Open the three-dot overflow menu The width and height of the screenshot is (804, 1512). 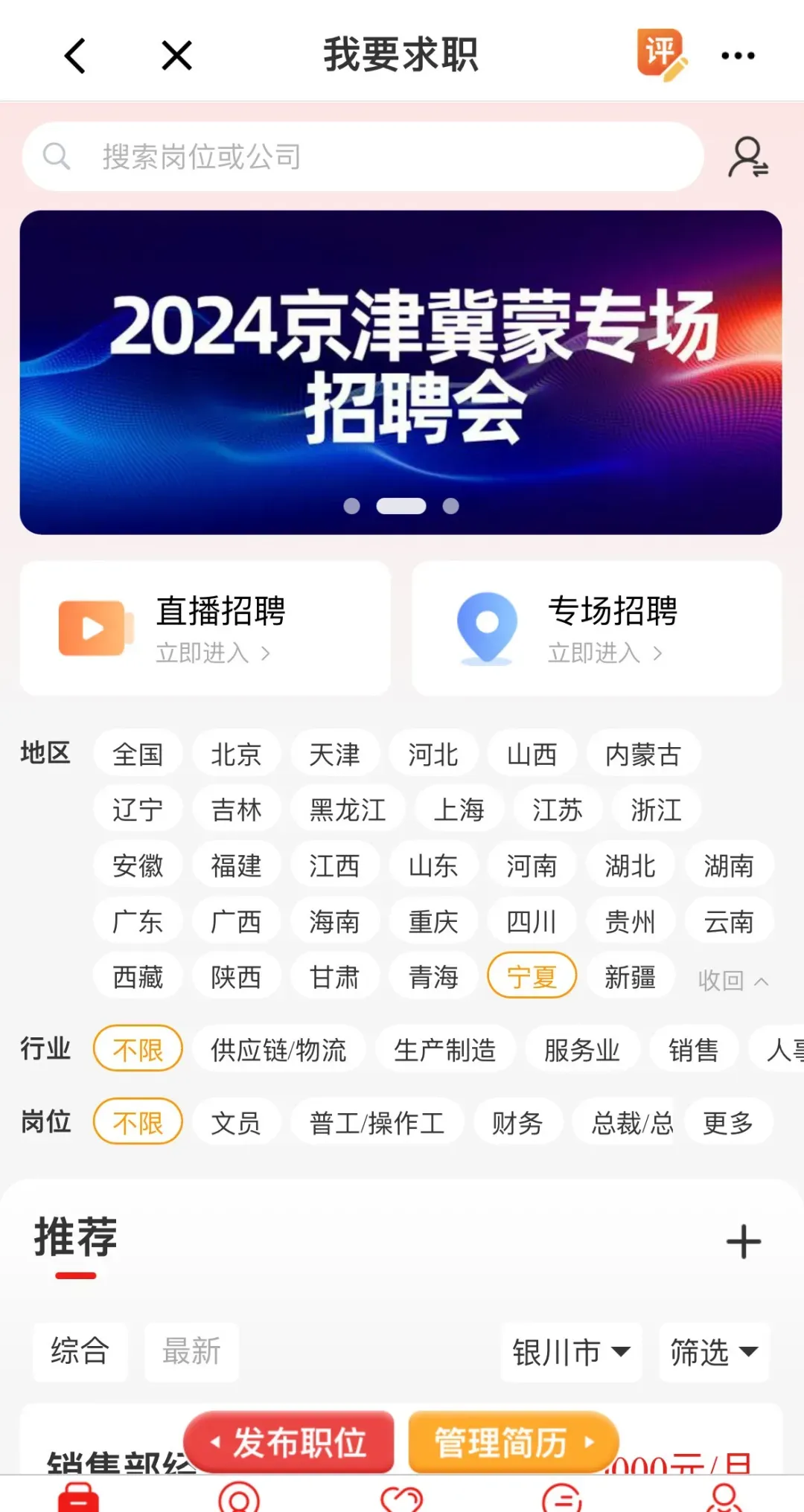738,56
